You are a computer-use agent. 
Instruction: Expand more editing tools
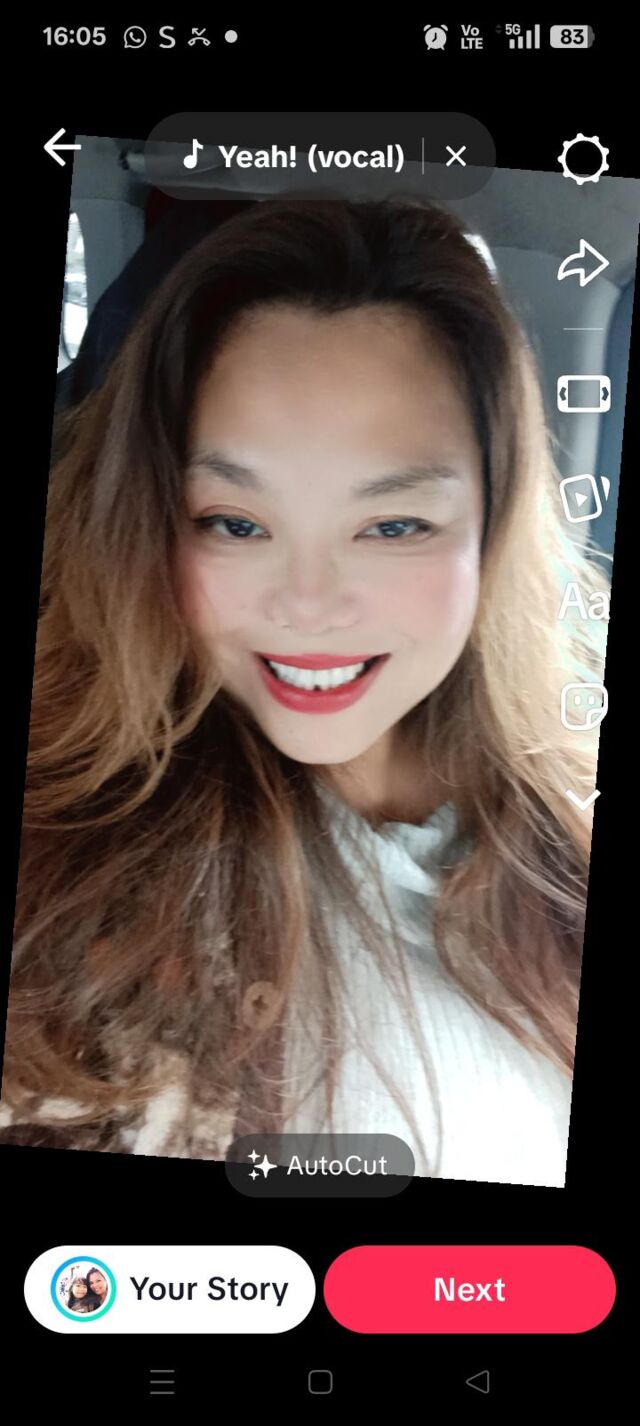pyautogui.click(x=583, y=798)
